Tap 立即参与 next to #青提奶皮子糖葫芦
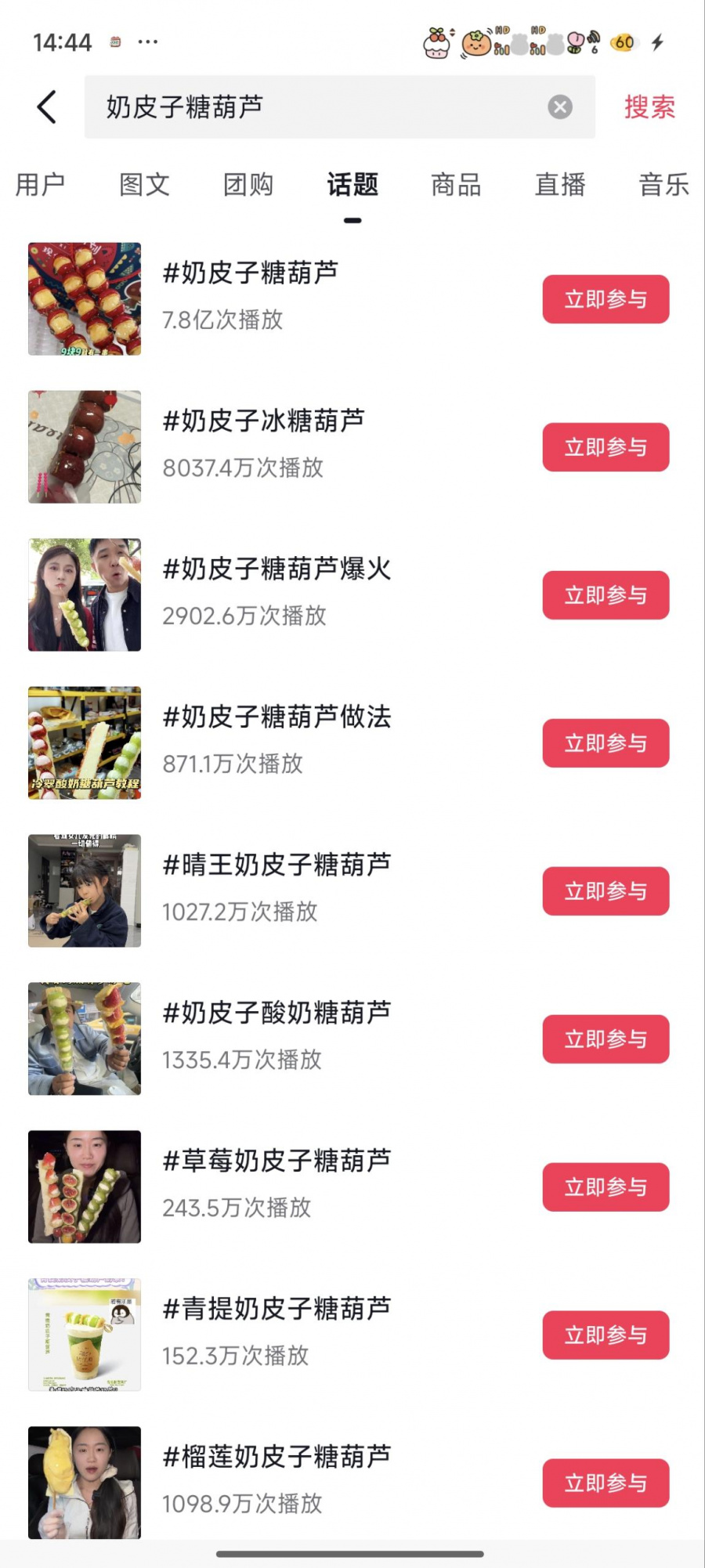705x1568 pixels. point(606,1335)
